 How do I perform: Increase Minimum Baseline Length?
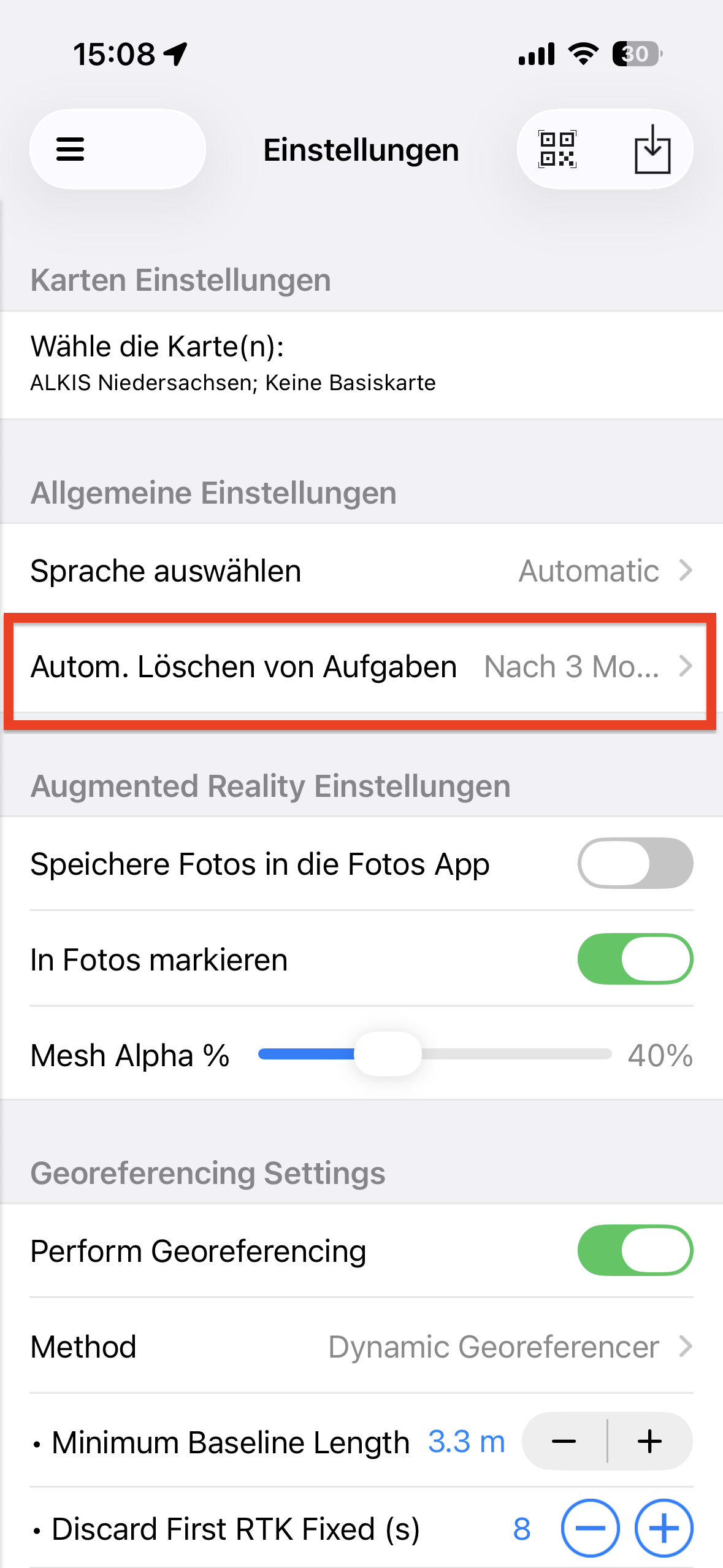650,1441
